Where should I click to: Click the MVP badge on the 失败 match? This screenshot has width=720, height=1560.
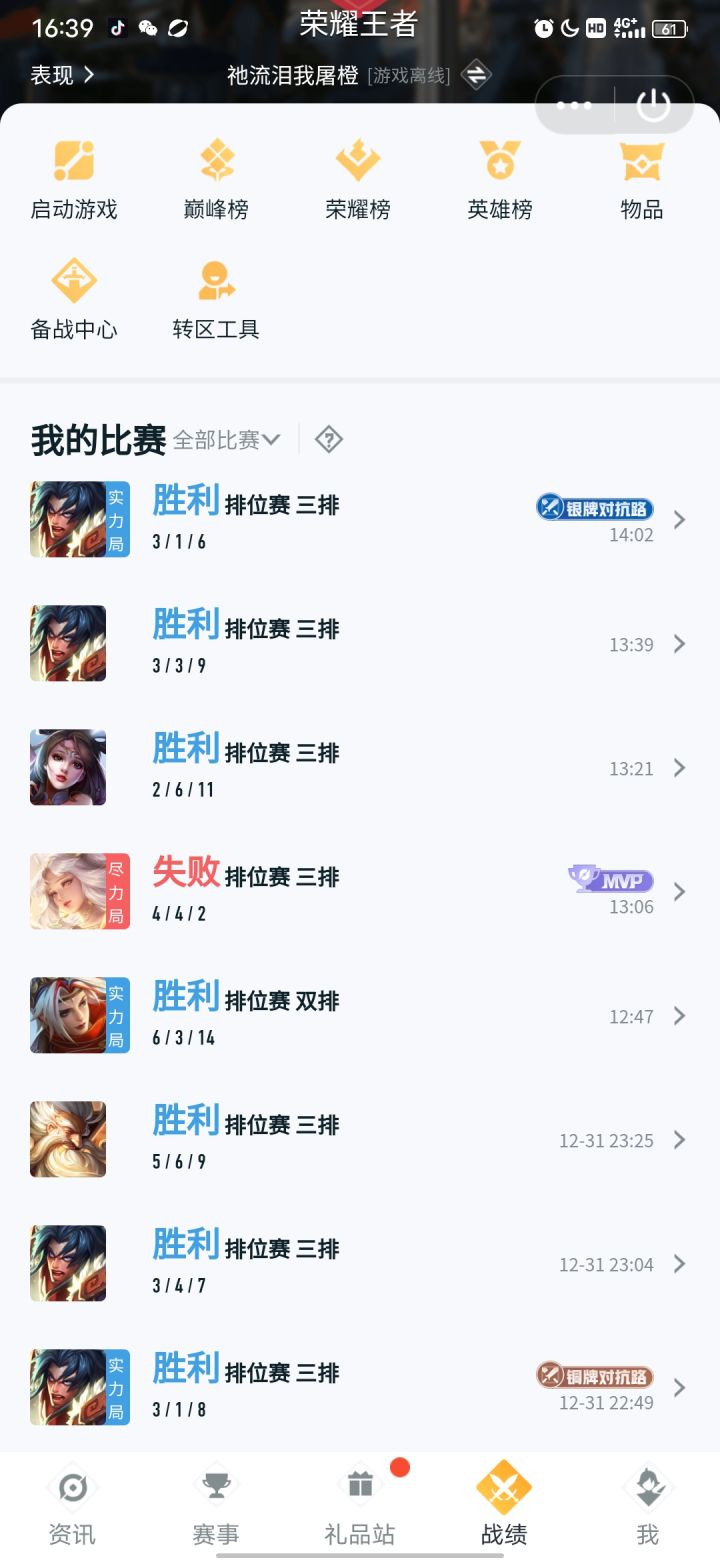pyautogui.click(x=610, y=881)
